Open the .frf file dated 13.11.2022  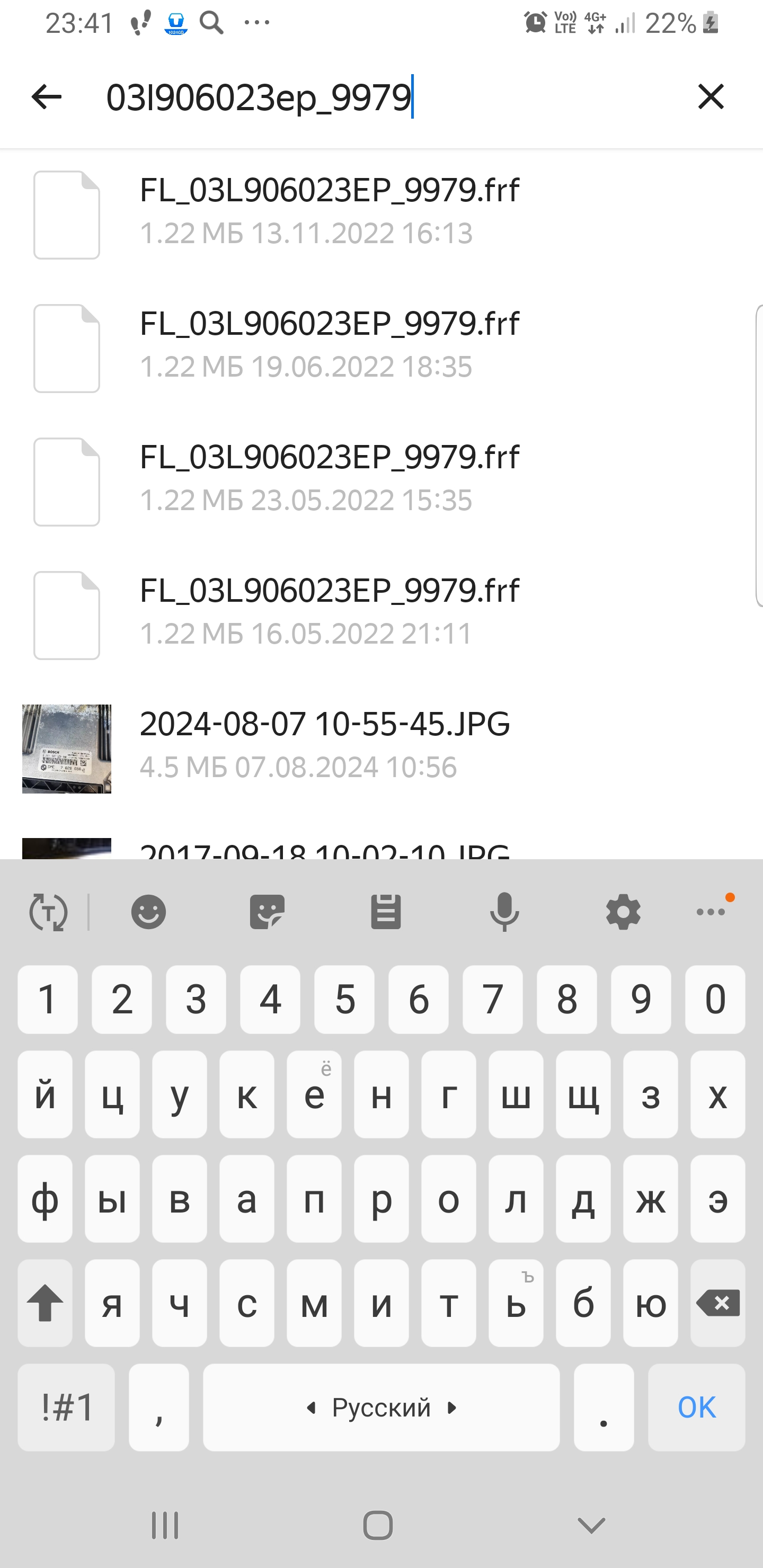pyautogui.click(x=329, y=211)
